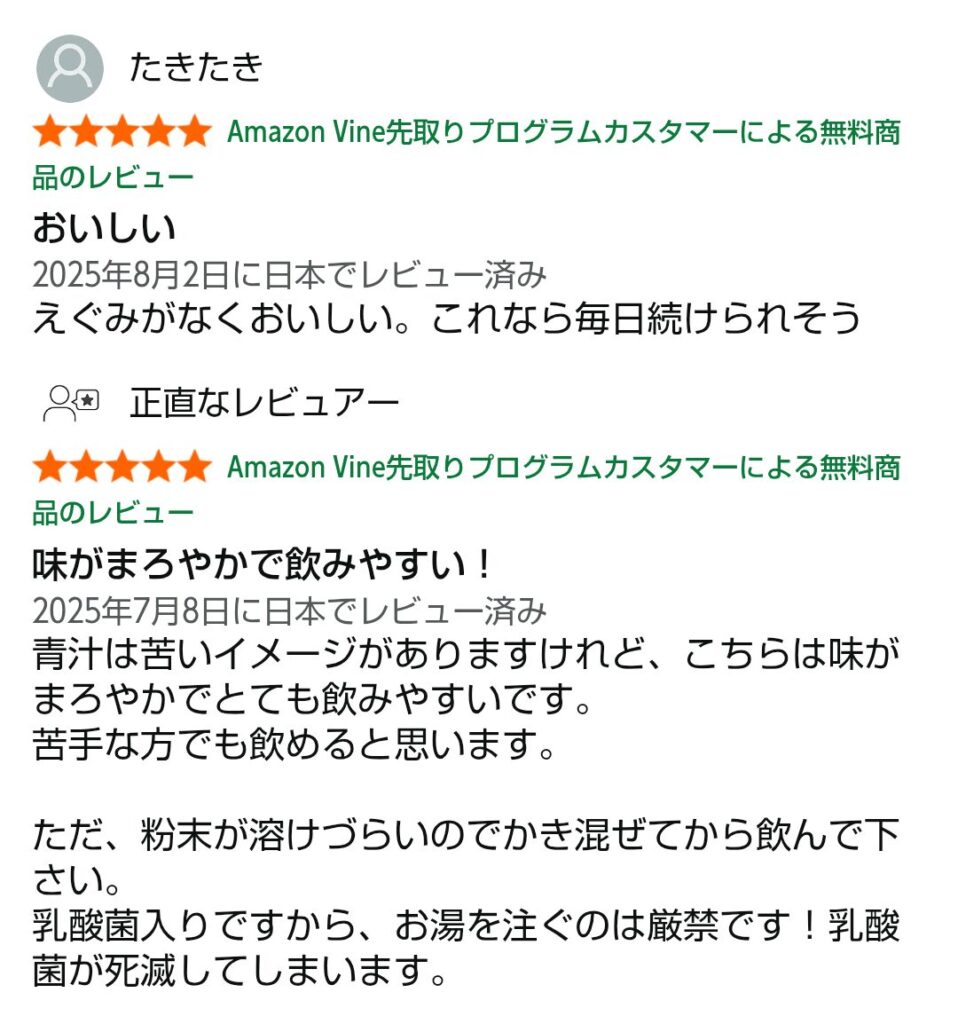Tap the Amazon Vine link on 正直なレビュアー's review
958x1024 pixels.
tap(563, 468)
